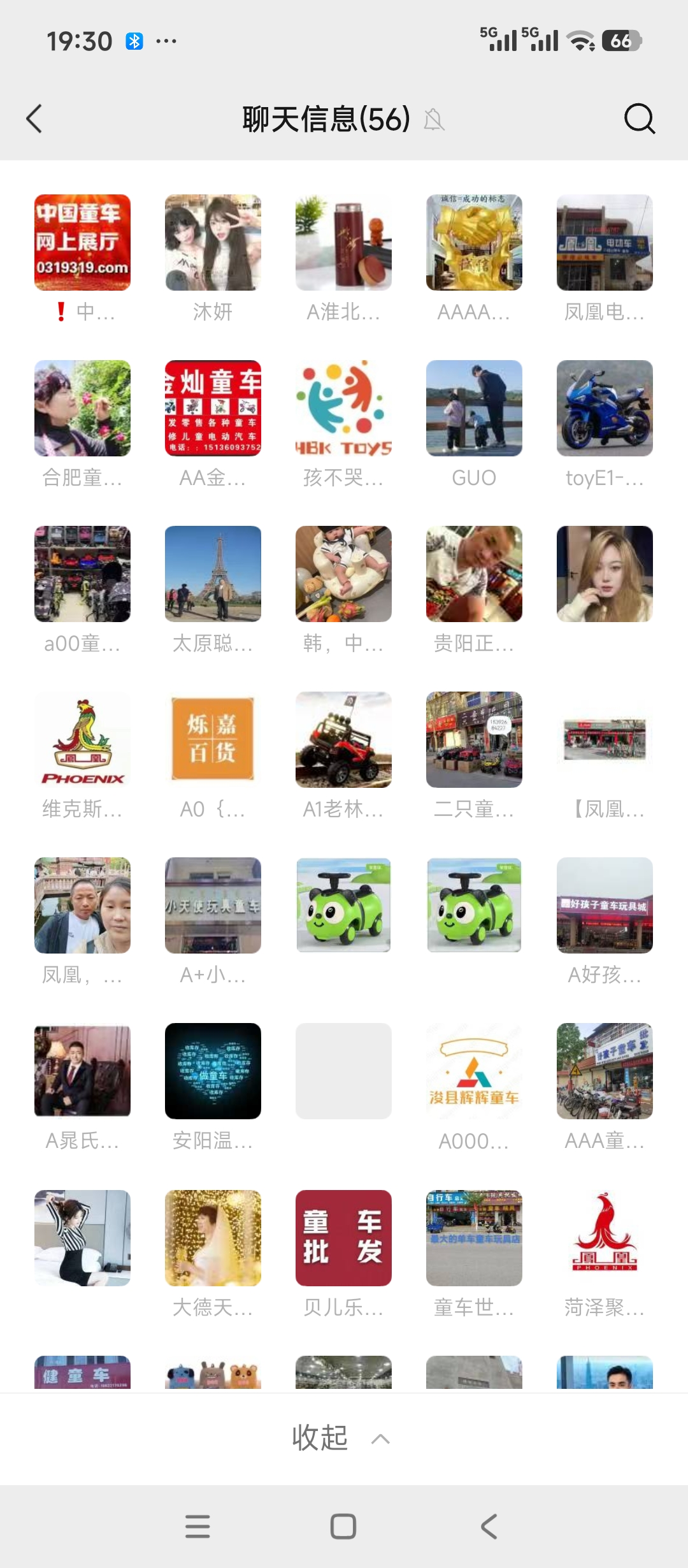Go to the system home screen
688x1568 pixels.
343,1527
